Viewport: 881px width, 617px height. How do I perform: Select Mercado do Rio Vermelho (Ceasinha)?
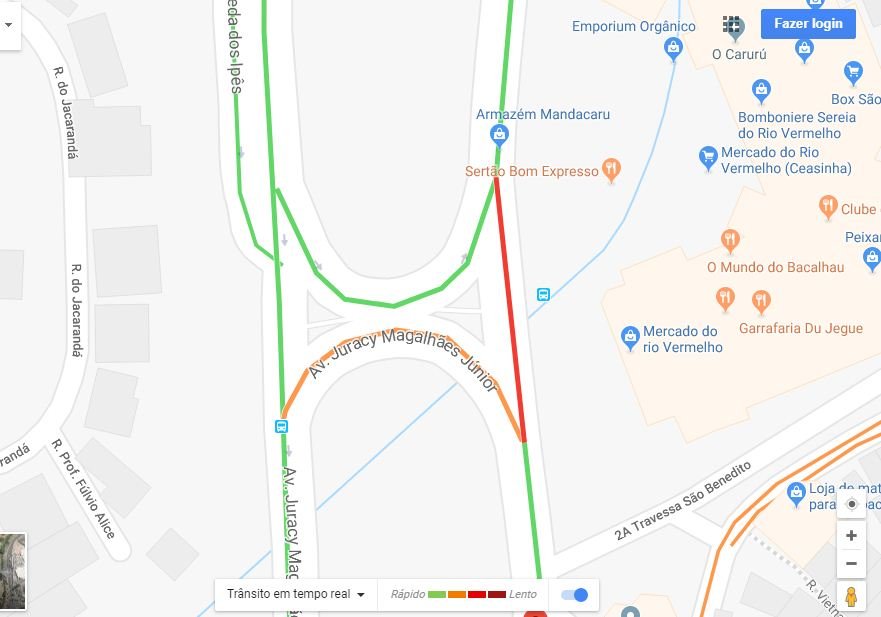[708, 157]
